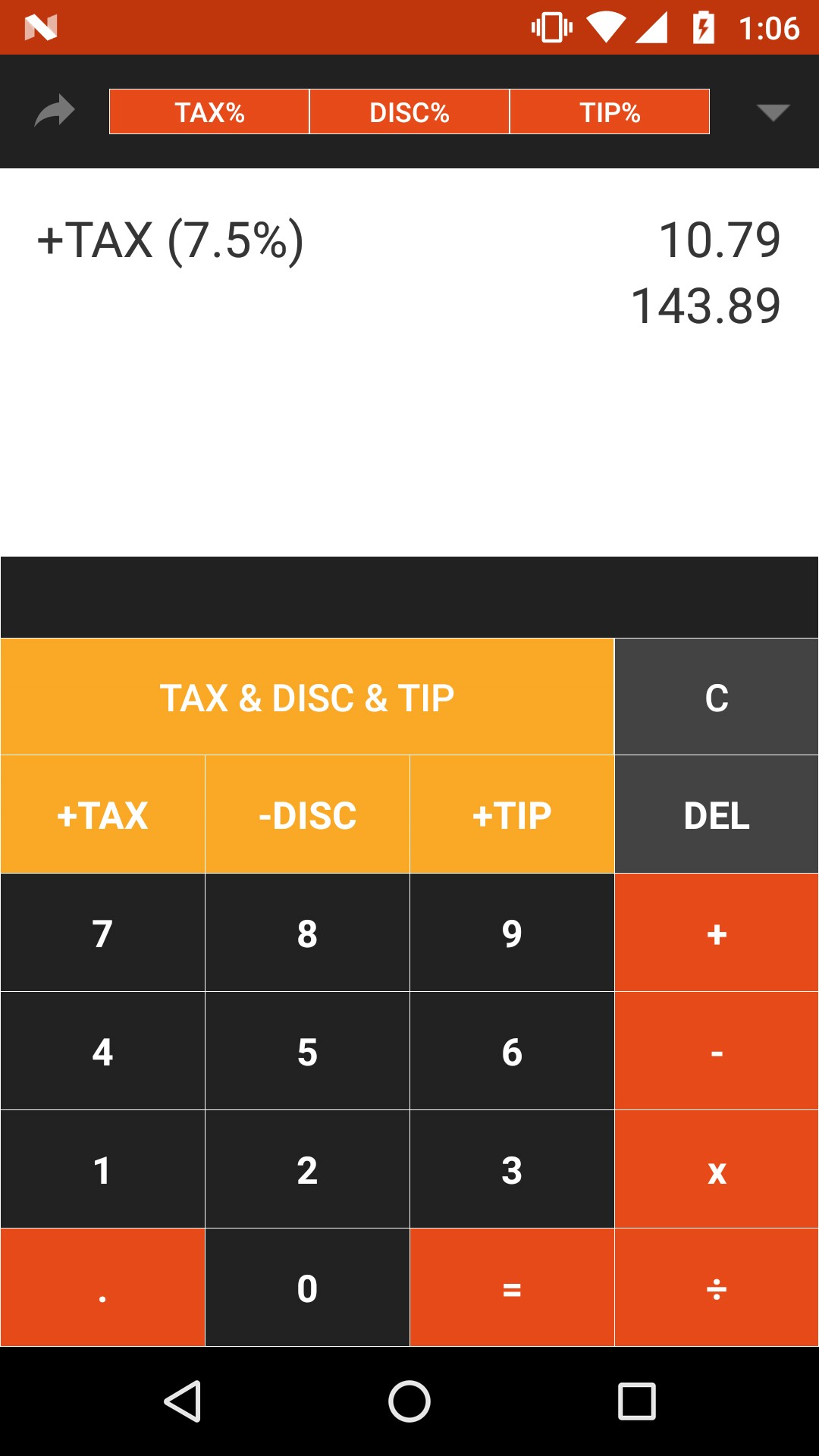Open the TAX% setting
The width and height of the screenshot is (819, 1456).
[x=209, y=112]
